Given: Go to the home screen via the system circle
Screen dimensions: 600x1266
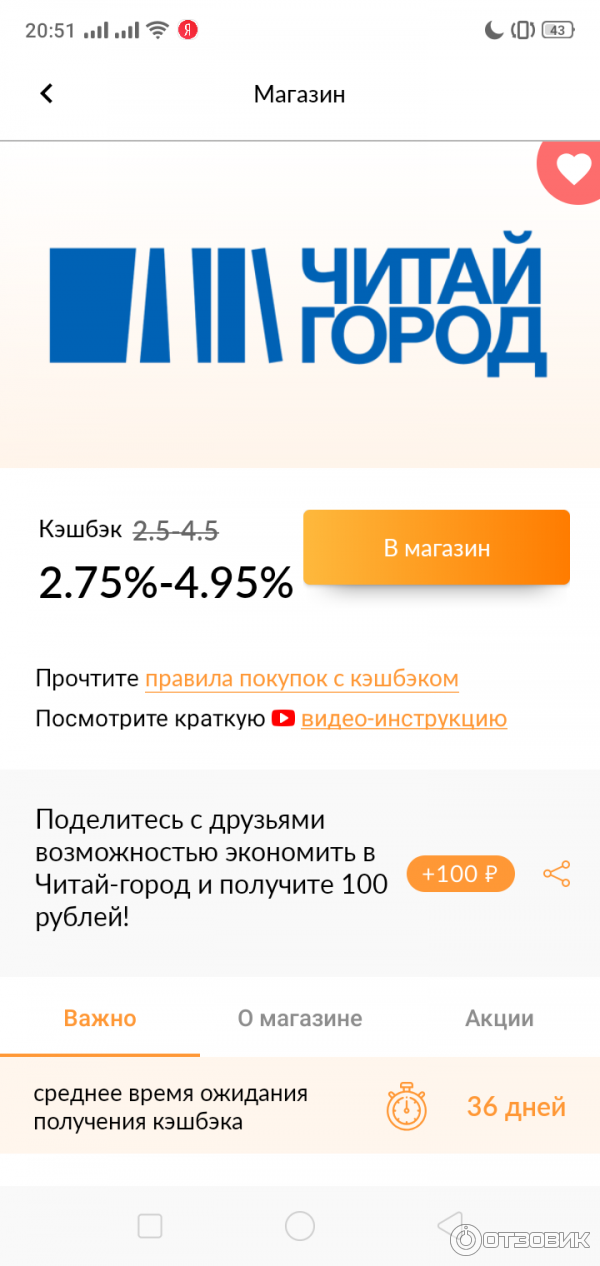Looking at the screenshot, I should 300,1226.
